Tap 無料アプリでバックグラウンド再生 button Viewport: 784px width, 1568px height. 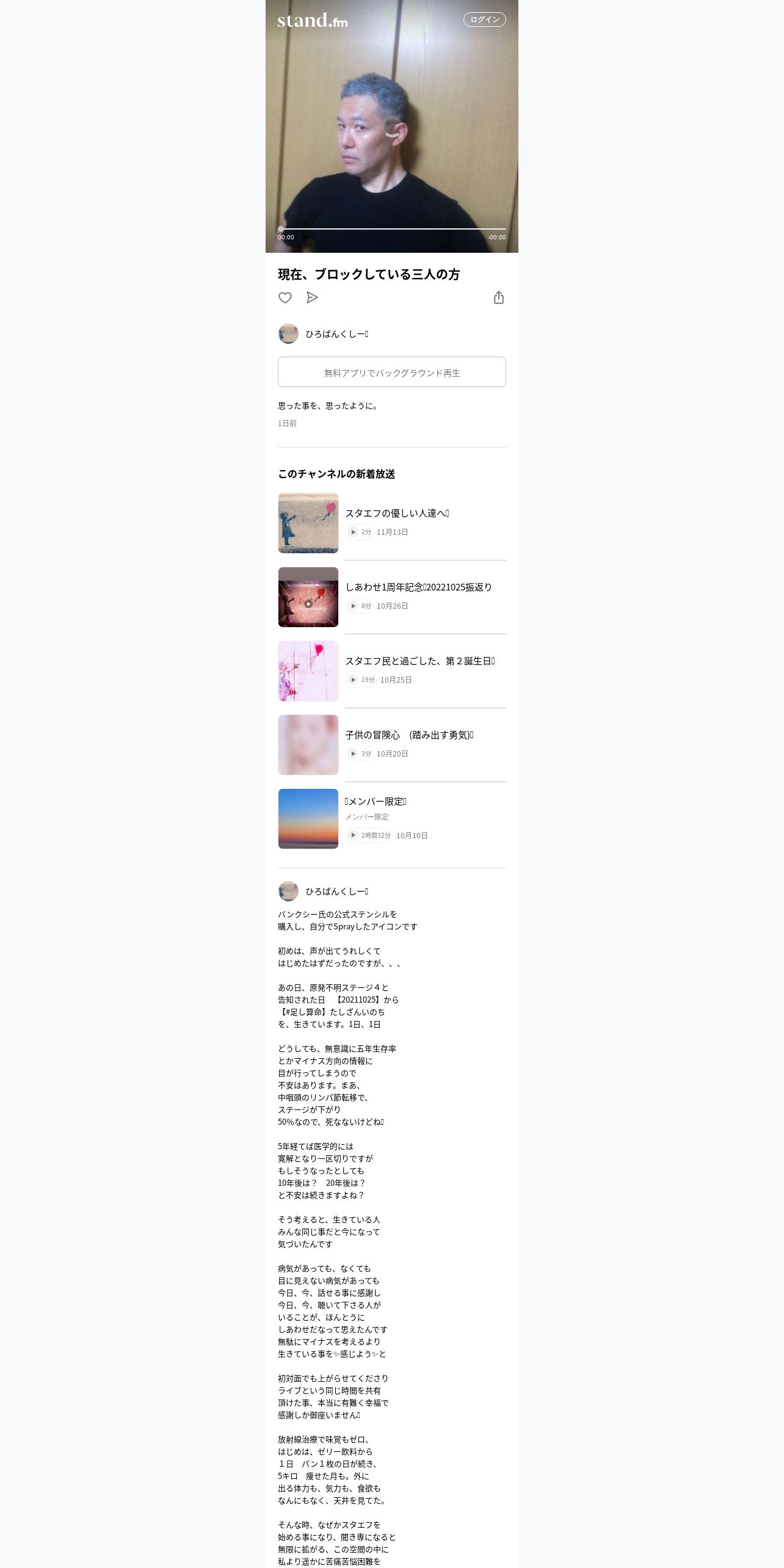coord(392,372)
